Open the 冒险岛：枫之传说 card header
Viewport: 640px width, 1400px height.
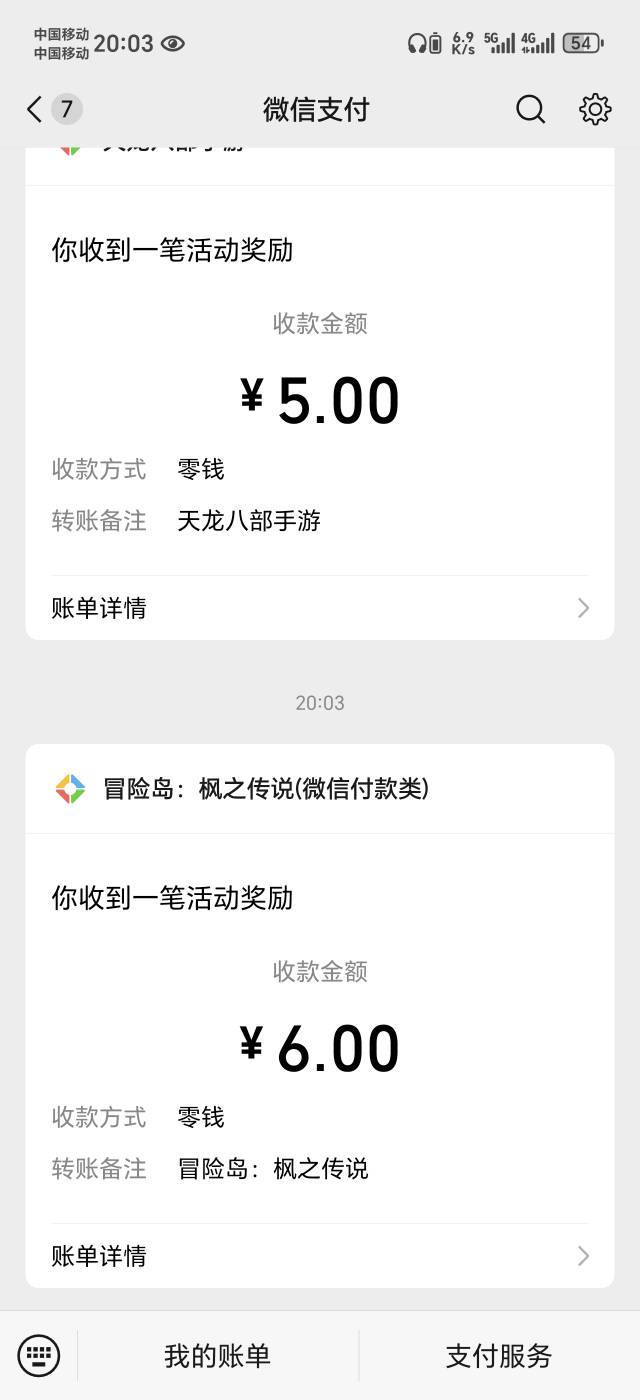coord(320,789)
